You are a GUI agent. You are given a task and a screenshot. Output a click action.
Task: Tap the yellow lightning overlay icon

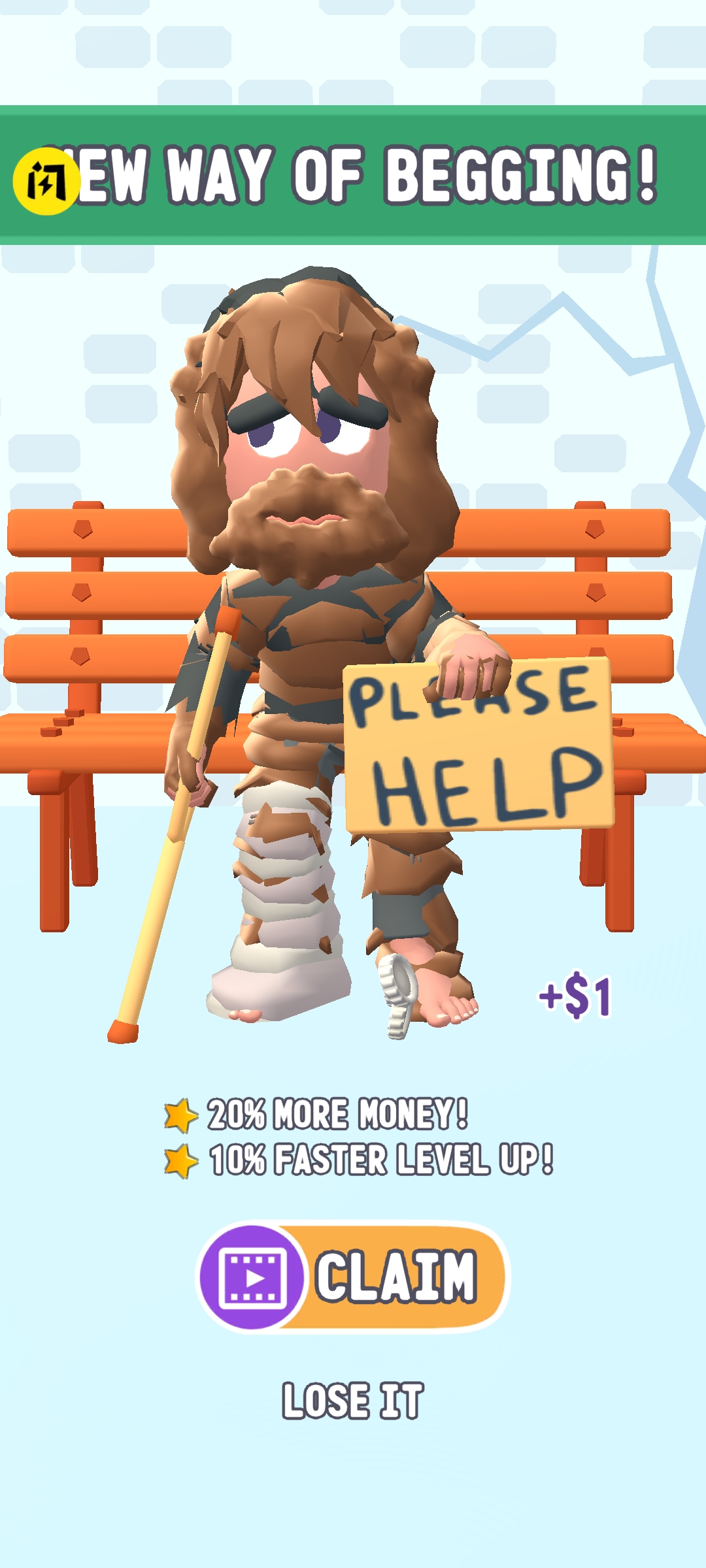pyautogui.click(x=46, y=182)
